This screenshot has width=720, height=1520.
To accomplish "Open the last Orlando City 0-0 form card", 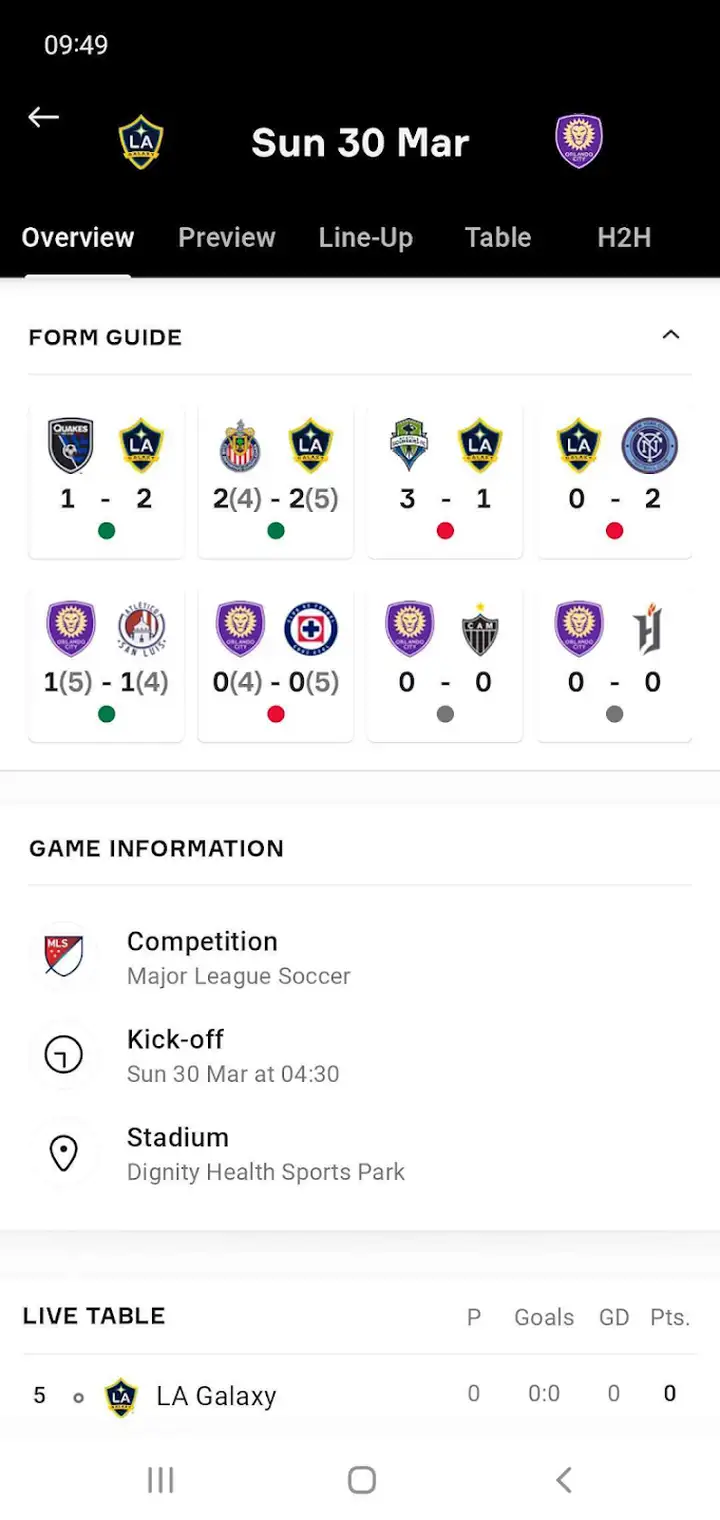I will 615,665.
